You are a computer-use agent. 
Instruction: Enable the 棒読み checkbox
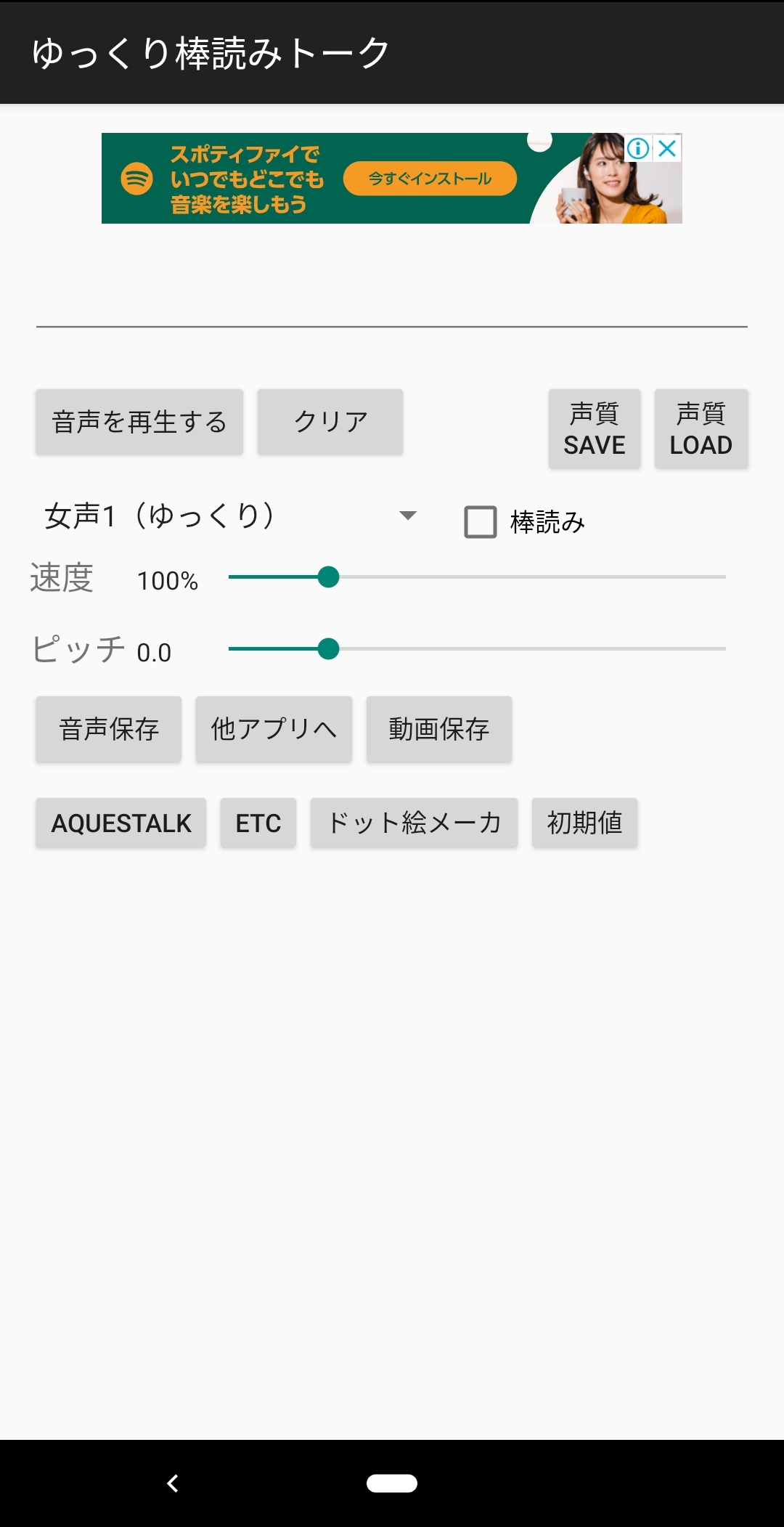point(481,522)
